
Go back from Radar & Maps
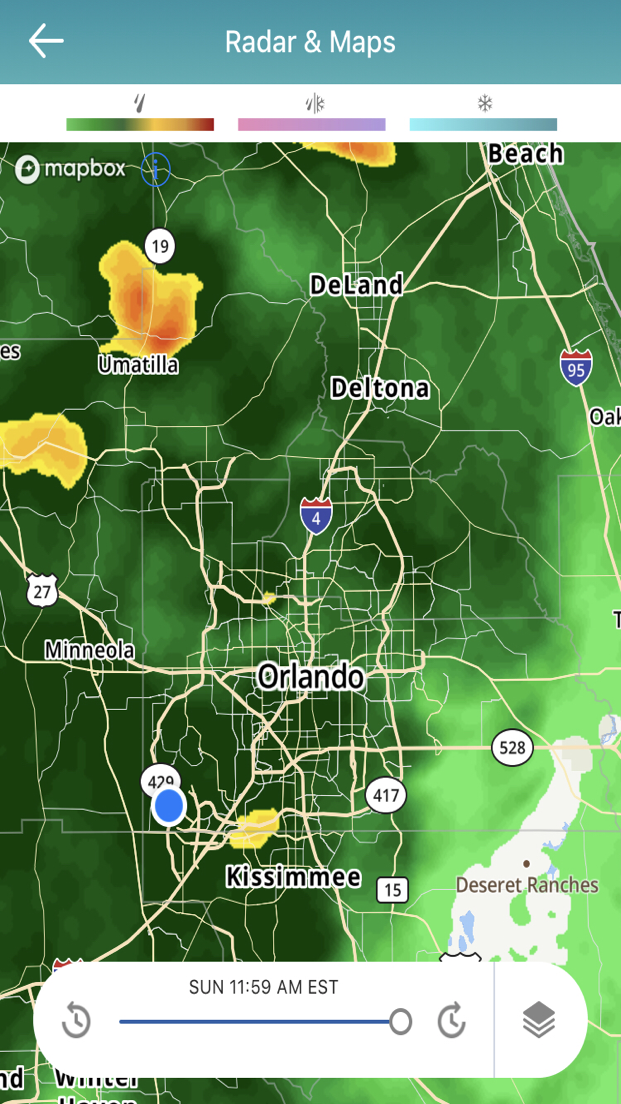(46, 41)
